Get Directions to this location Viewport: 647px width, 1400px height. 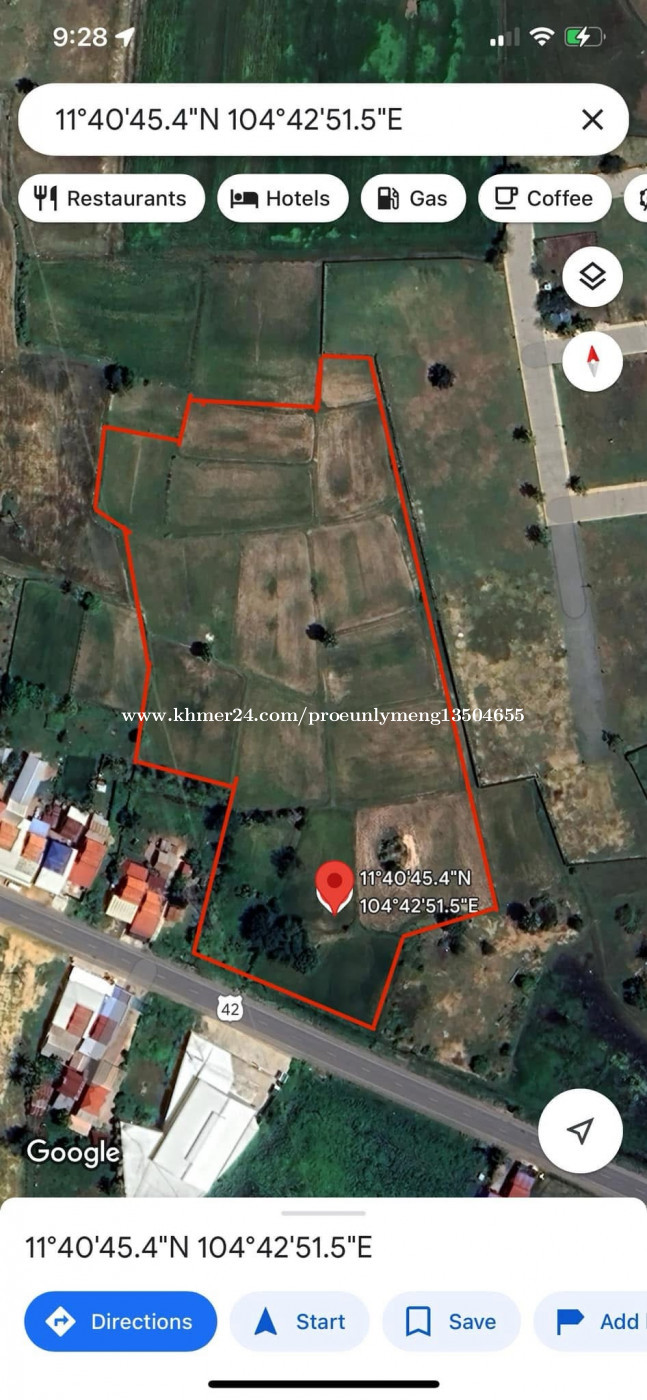point(121,1322)
